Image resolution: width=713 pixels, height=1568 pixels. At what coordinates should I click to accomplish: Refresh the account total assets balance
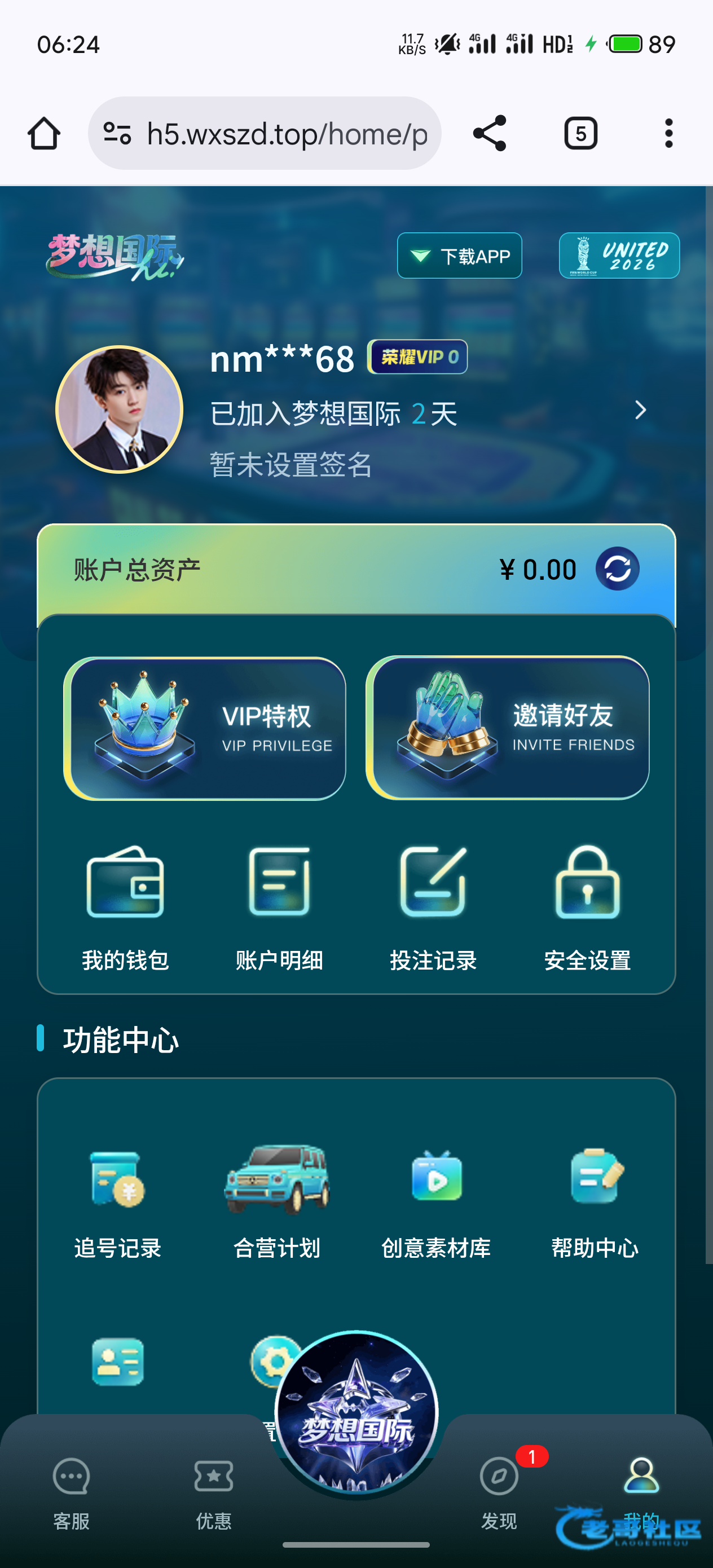[617, 569]
